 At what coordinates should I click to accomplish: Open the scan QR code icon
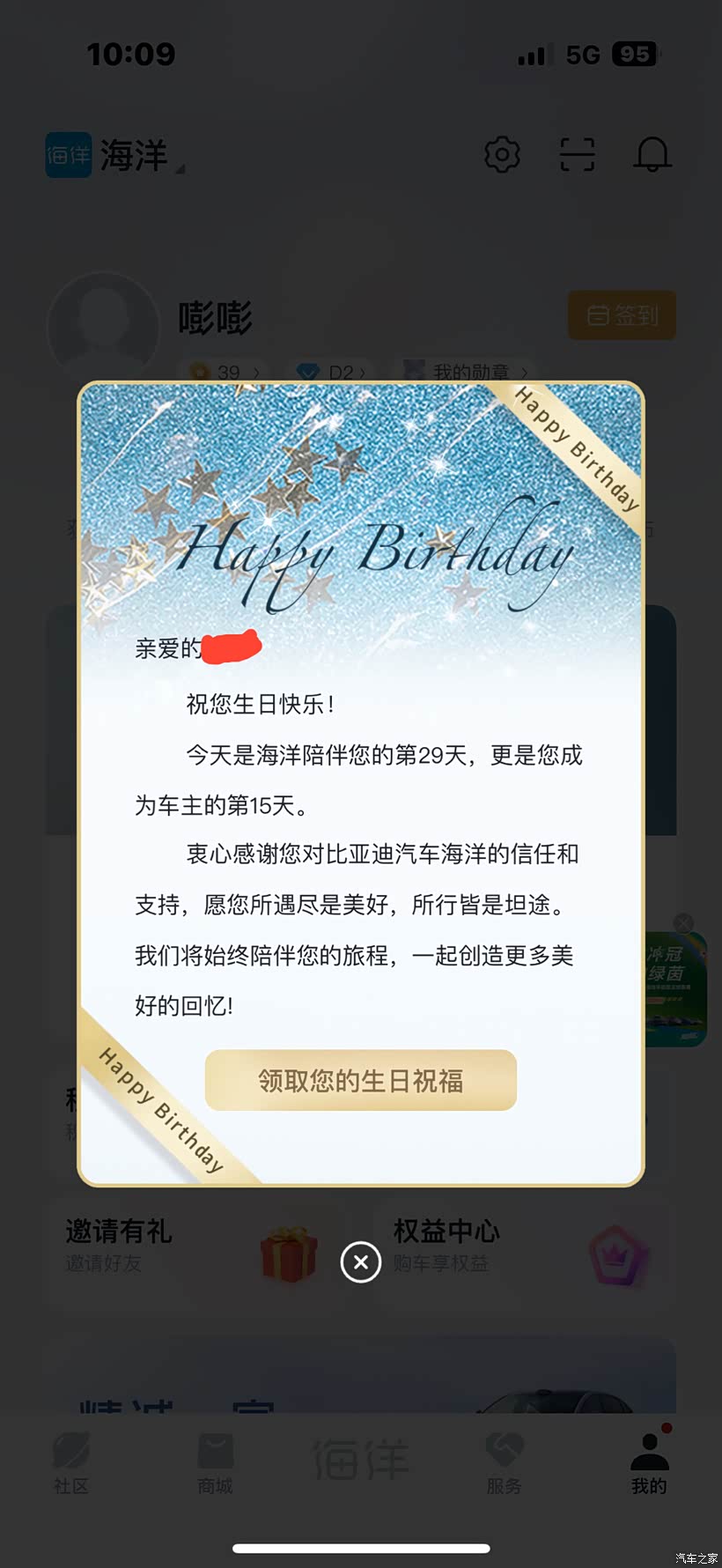[578, 155]
